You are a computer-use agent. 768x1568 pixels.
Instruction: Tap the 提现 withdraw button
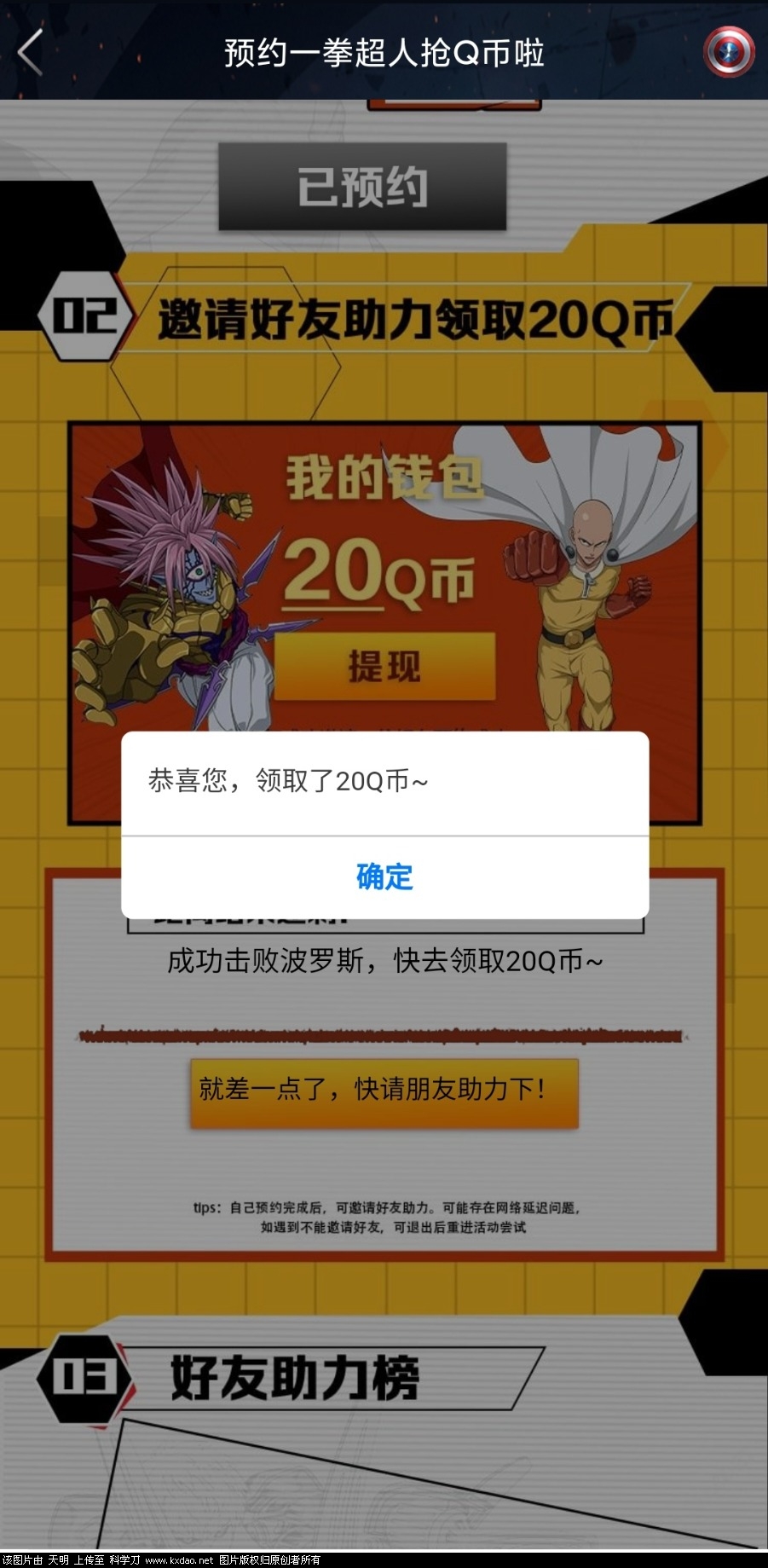pyautogui.click(x=384, y=666)
